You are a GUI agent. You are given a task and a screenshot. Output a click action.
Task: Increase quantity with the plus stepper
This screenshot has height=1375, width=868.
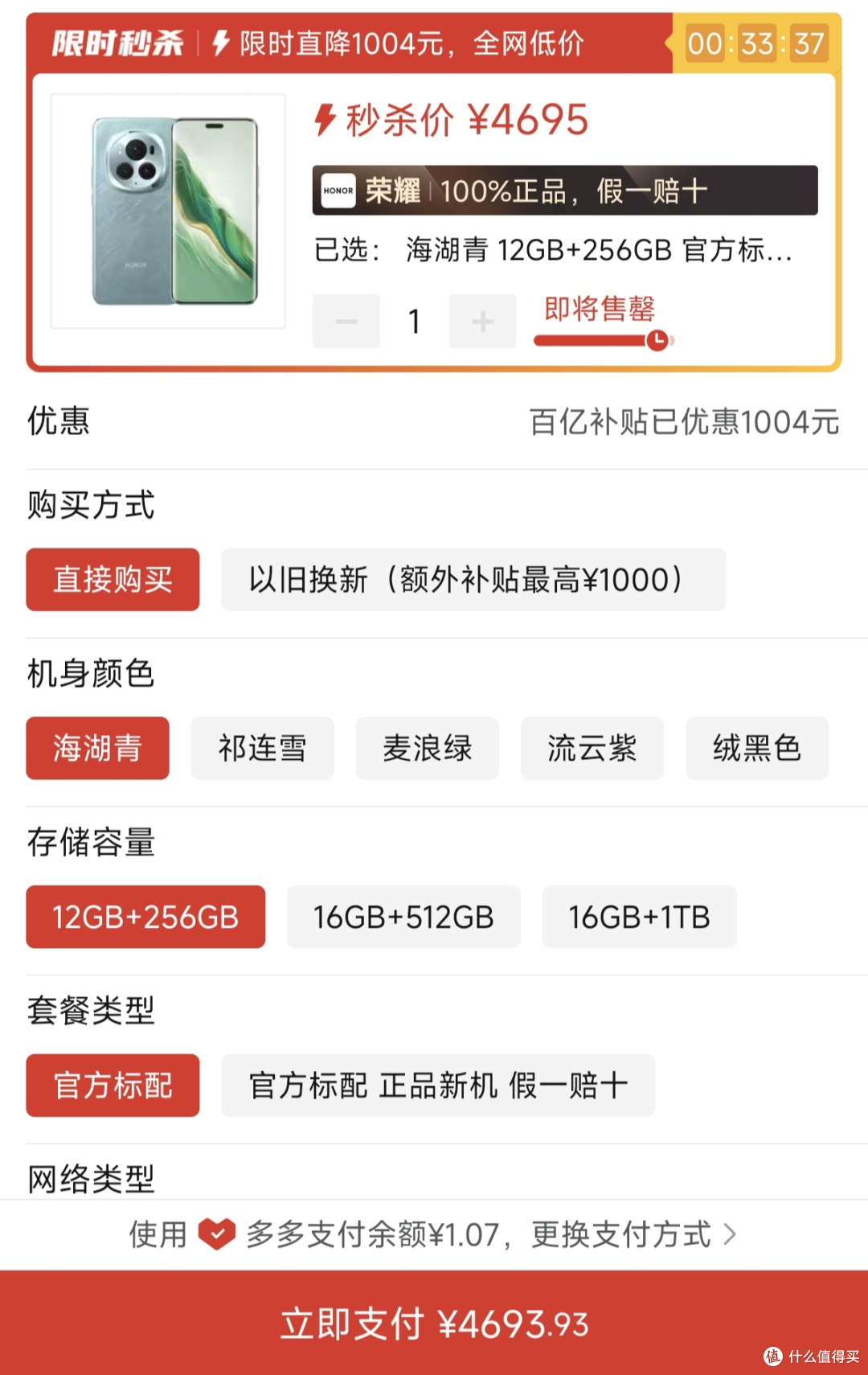pyautogui.click(x=482, y=321)
